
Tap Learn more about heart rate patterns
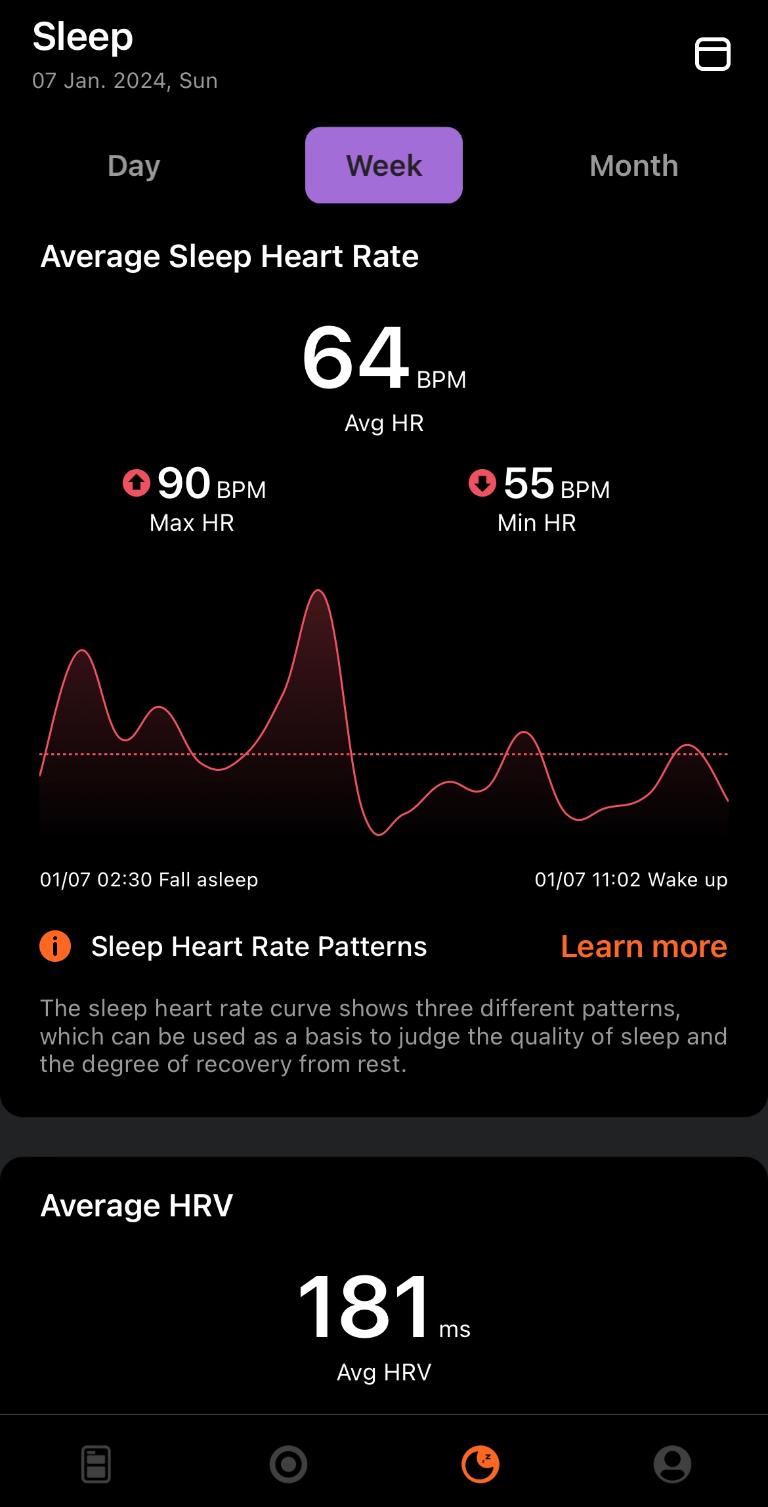644,946
